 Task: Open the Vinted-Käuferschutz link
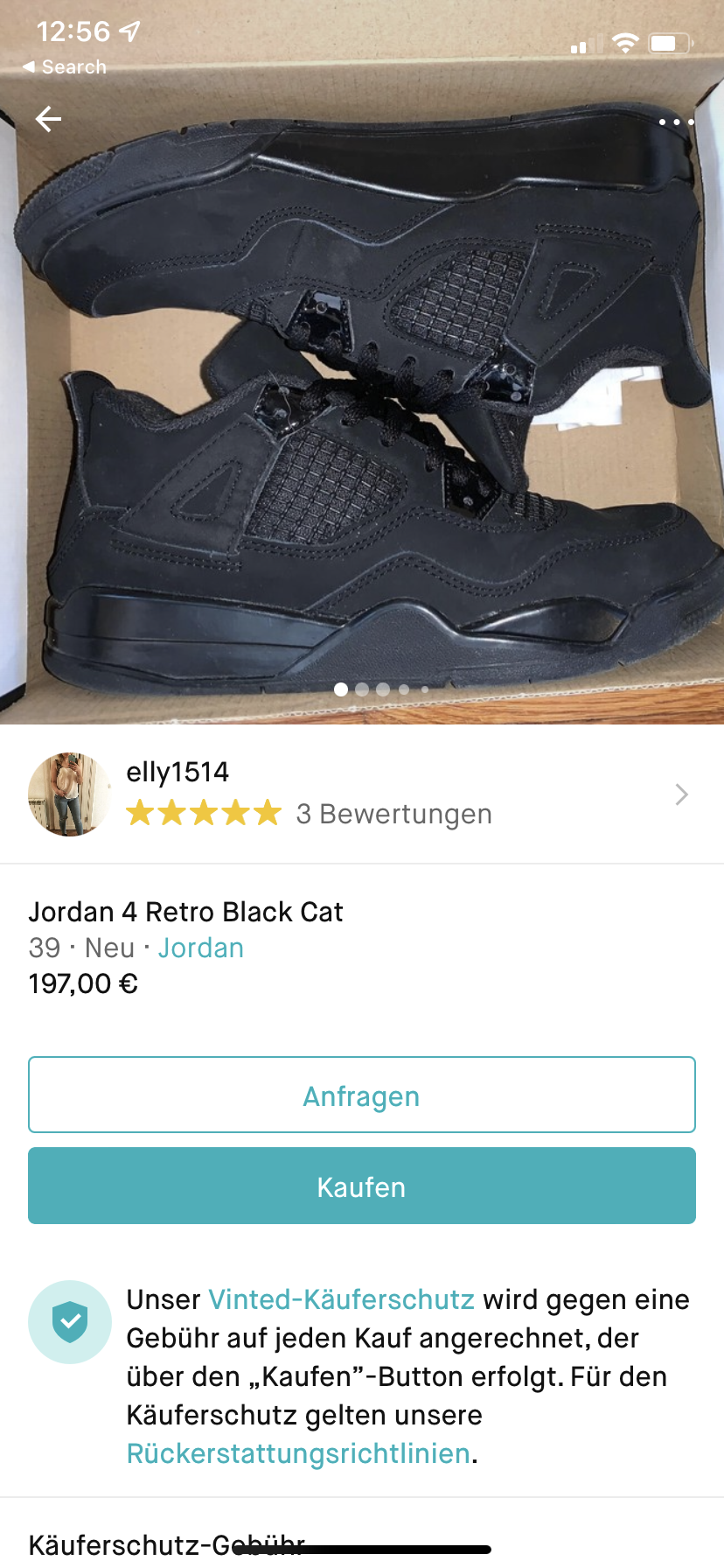pos(341,1299)
